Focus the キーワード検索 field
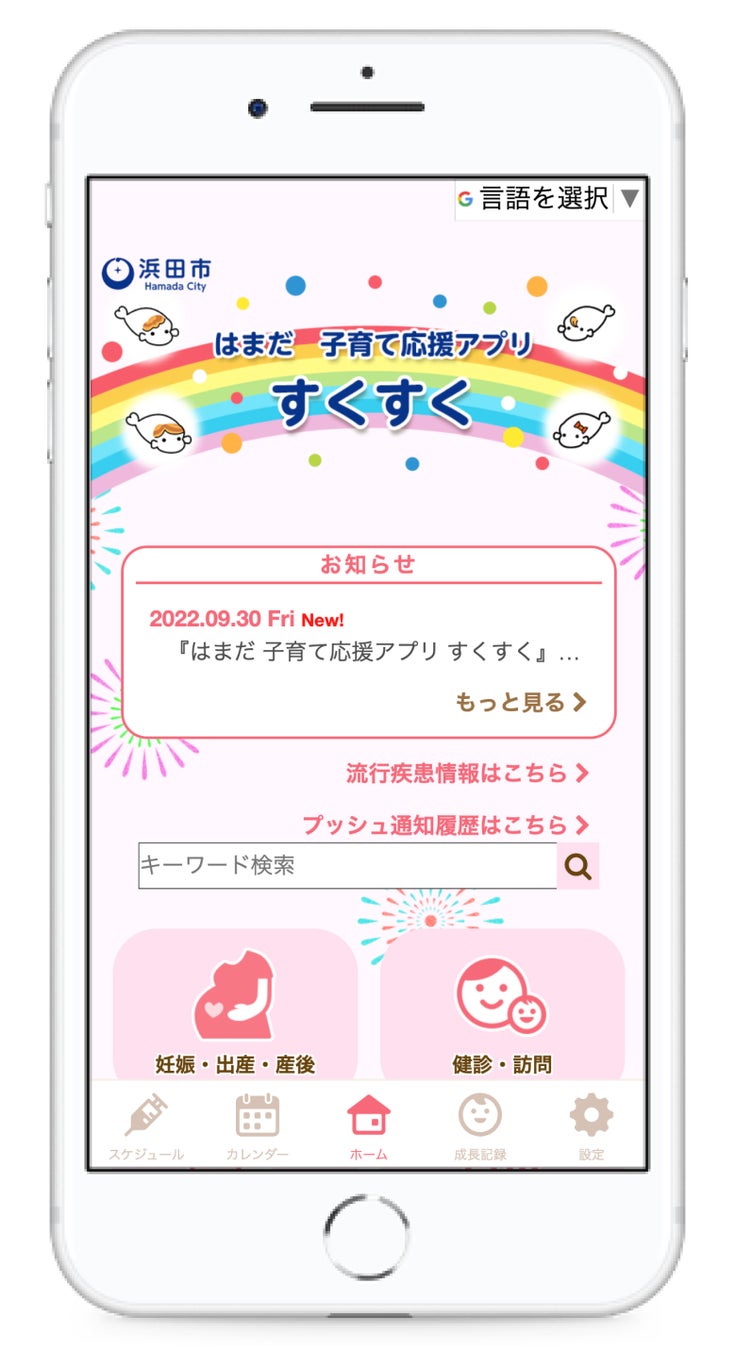 click(x=347, y=866)
